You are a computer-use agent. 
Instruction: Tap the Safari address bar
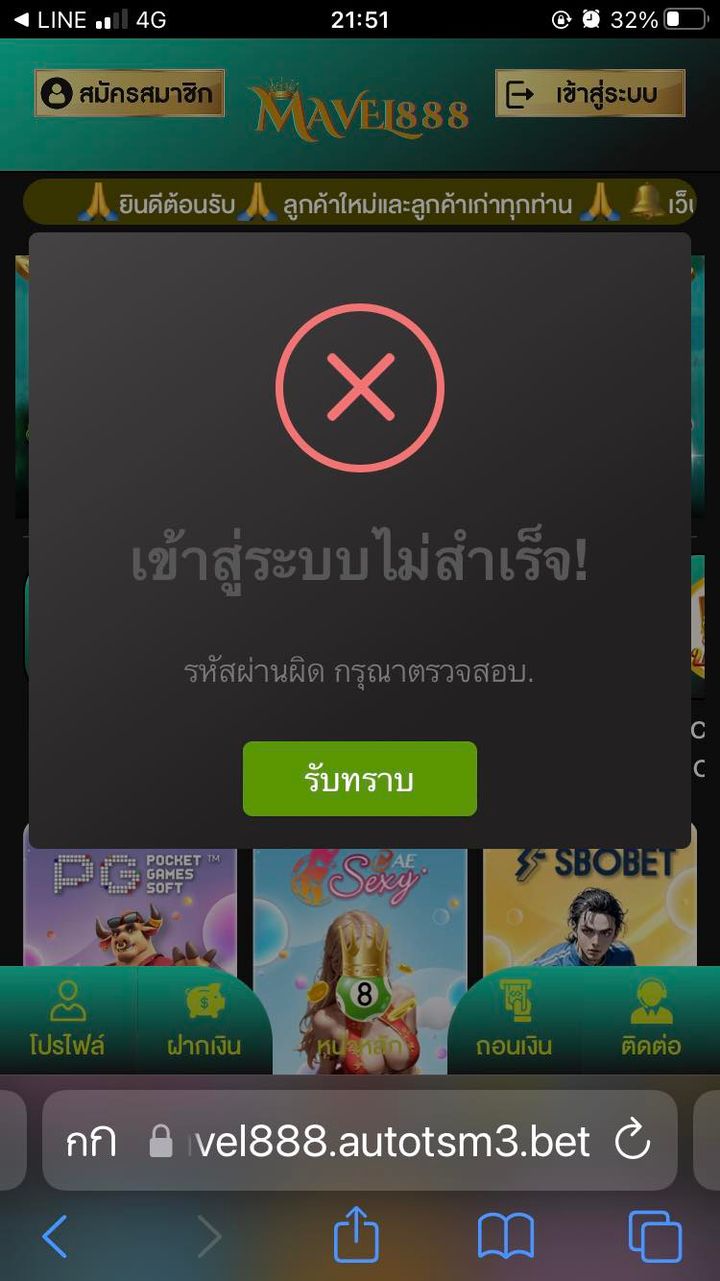390,1141
